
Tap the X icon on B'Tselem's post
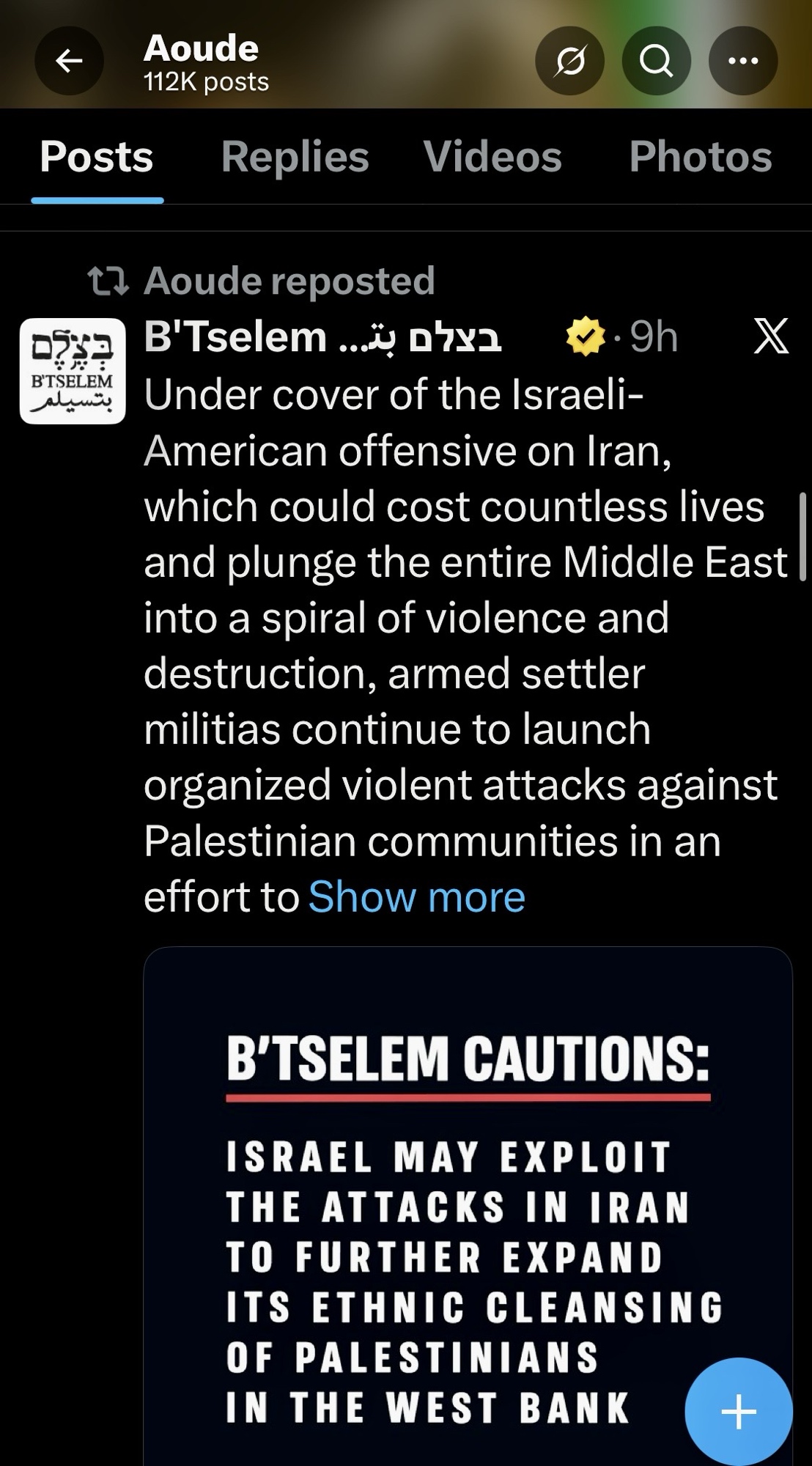coord(771,336)
